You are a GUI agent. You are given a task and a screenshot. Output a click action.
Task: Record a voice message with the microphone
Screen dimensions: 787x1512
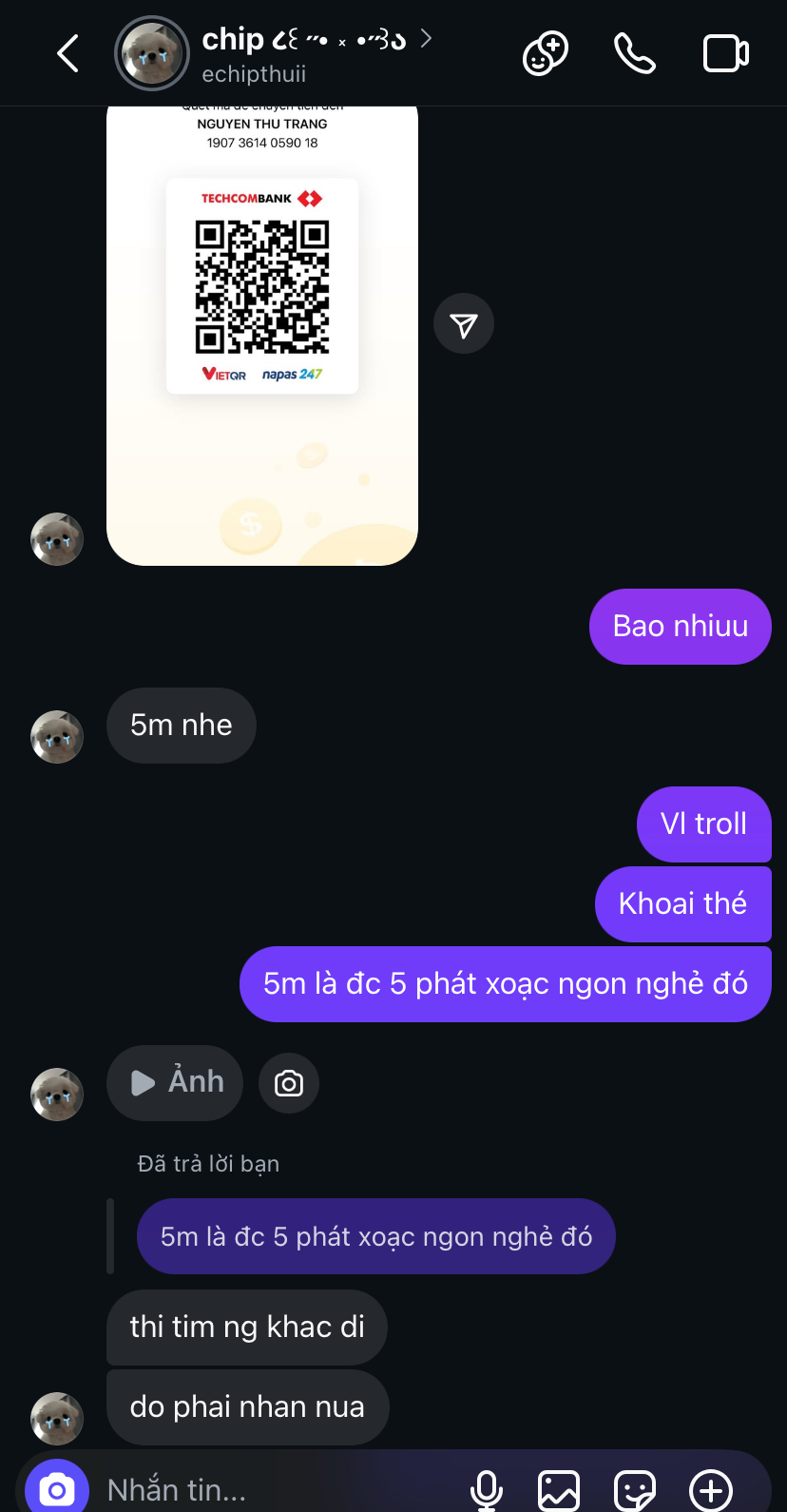pos(487,1489)
